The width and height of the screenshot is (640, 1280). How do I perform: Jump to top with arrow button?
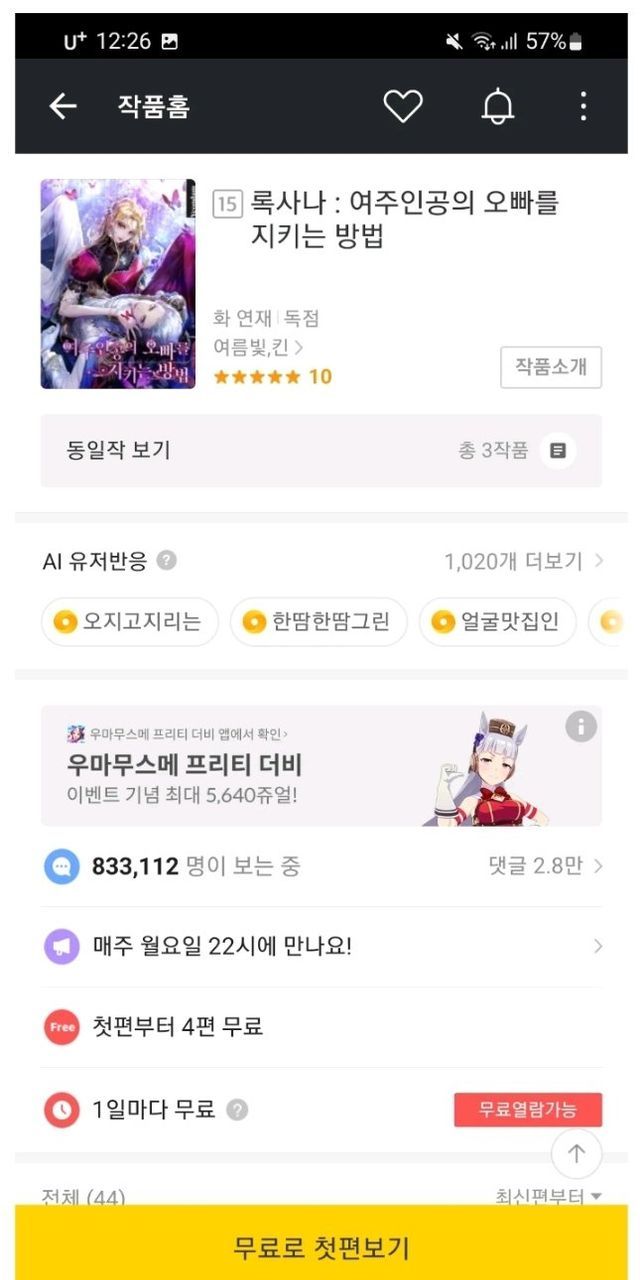click(x=577, y=1154)
